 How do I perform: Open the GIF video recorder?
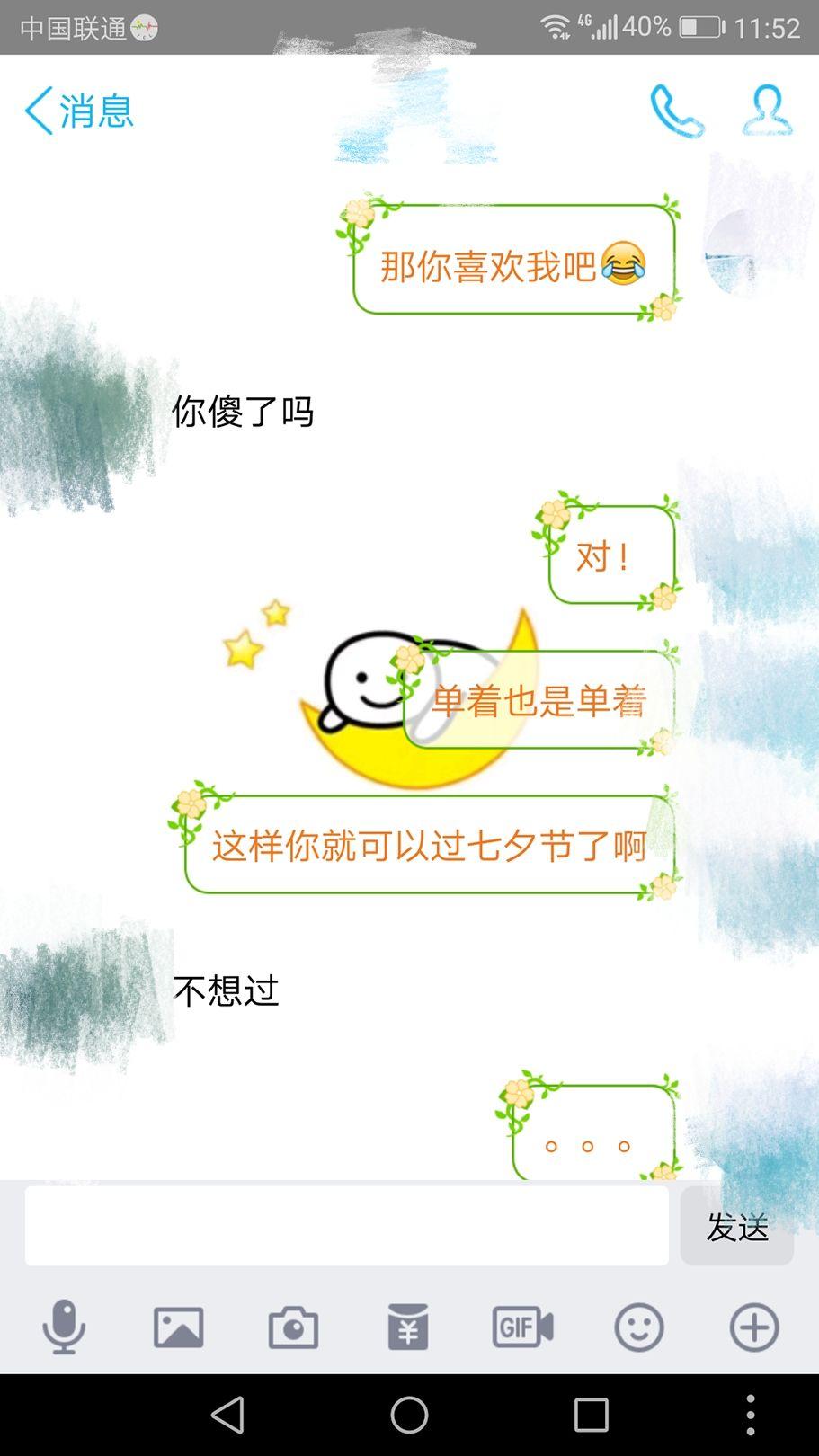(523, 1327)
